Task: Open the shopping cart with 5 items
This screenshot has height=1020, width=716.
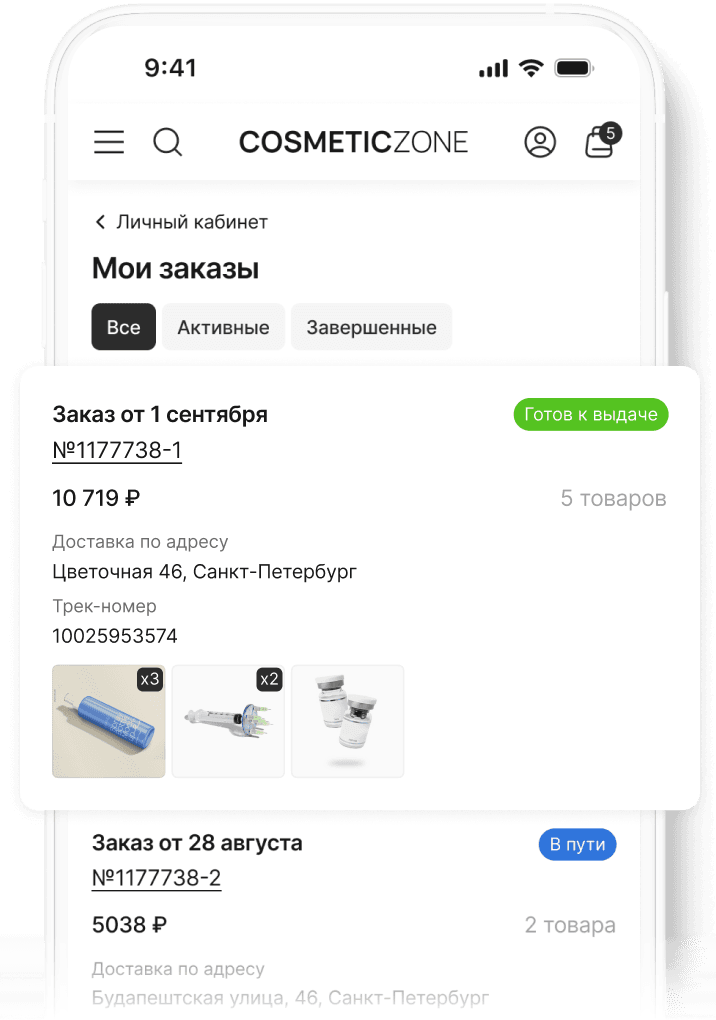Action: [600, 142]
